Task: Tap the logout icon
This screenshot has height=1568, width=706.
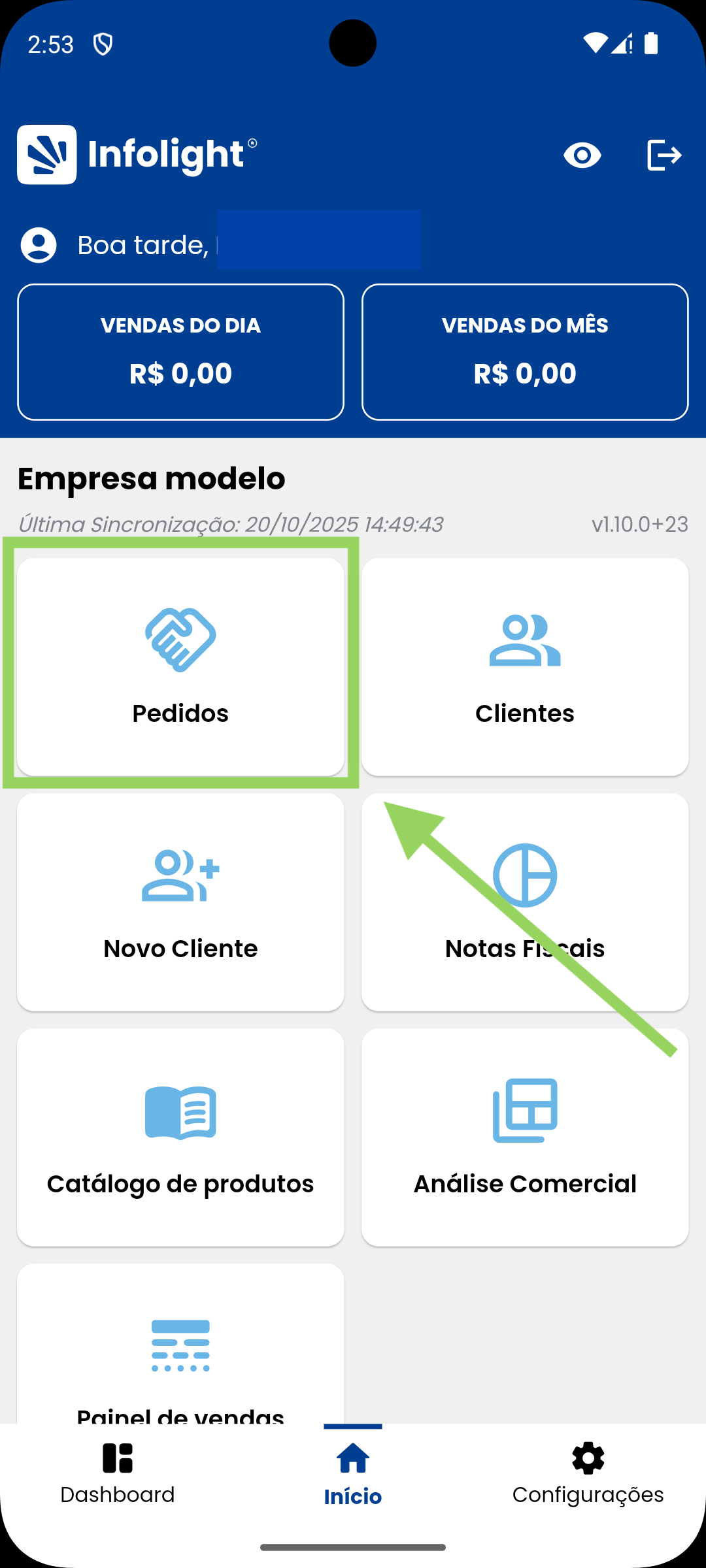Action: click(x=664, y=155)
